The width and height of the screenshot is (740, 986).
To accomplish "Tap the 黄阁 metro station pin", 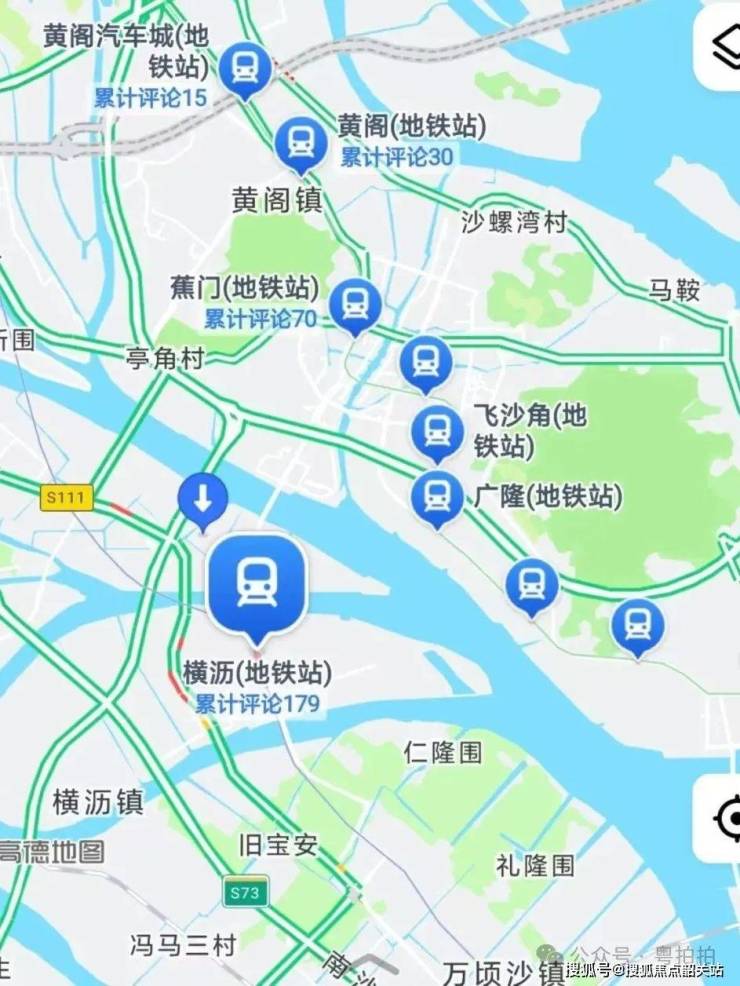I will coord(301,142).
